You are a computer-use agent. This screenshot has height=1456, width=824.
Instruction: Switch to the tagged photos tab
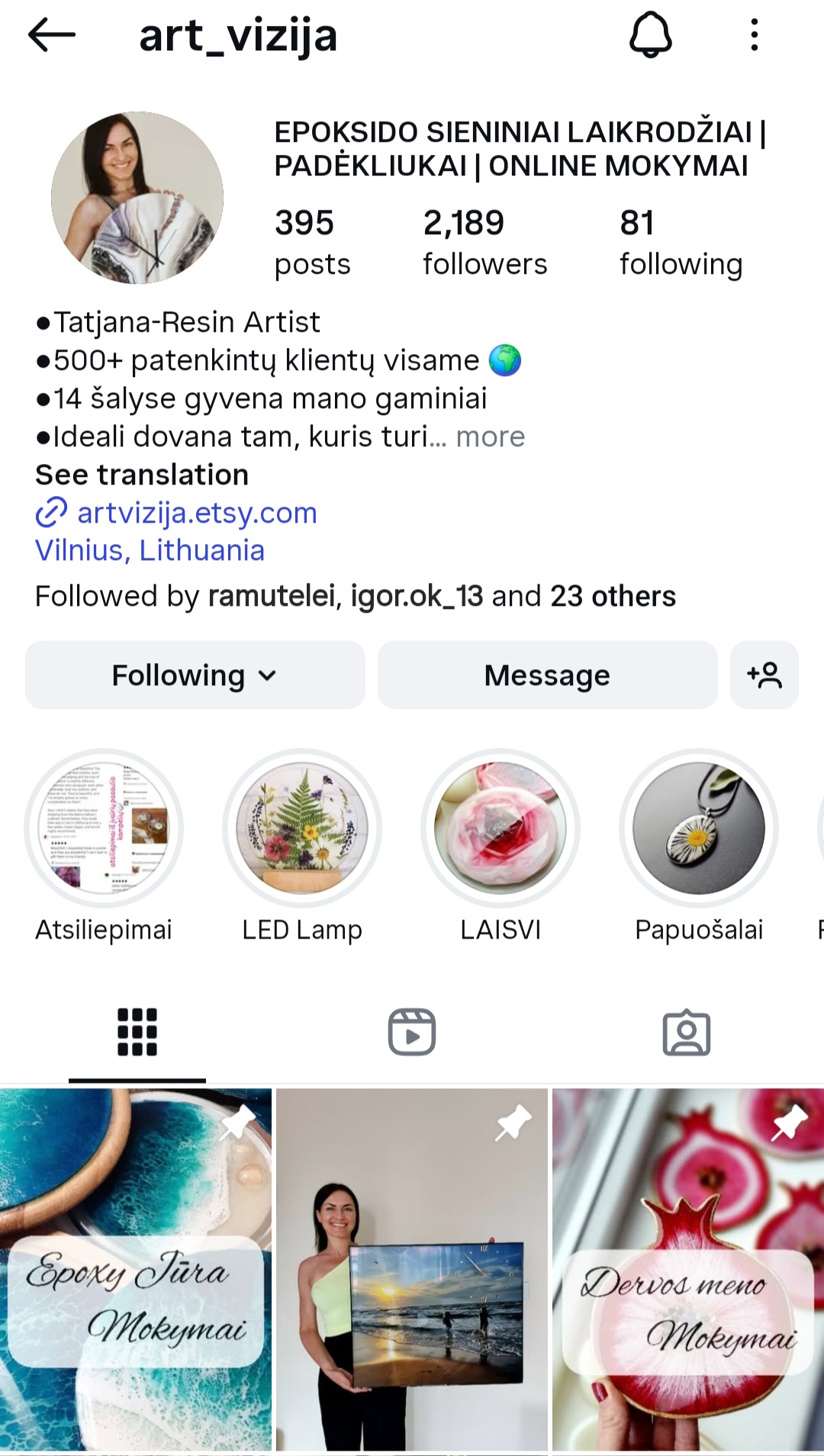point(687,1032)
